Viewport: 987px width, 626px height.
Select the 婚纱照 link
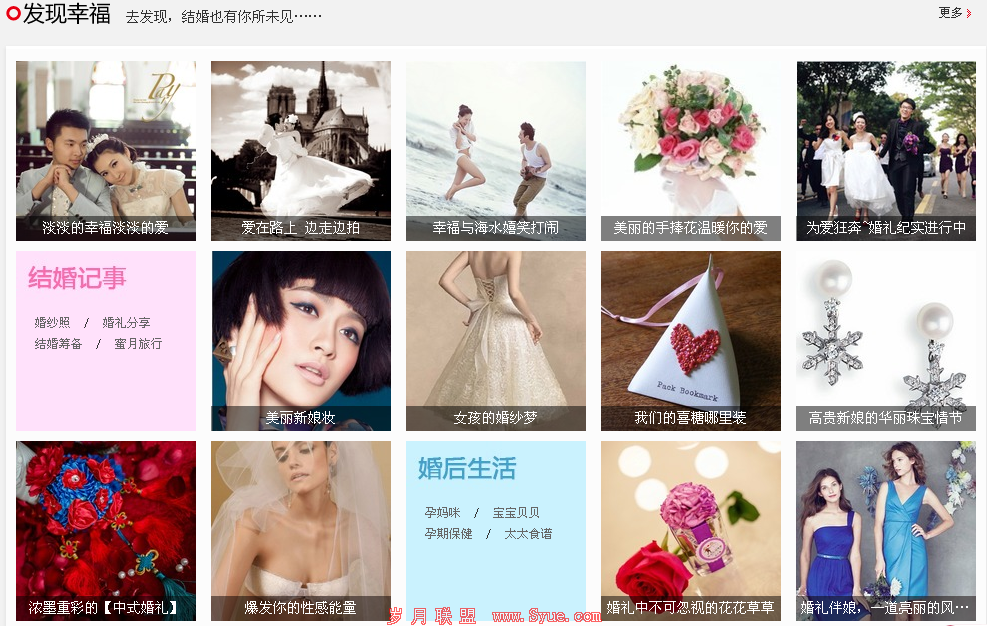pyautogui.click(x=53, y=323)
